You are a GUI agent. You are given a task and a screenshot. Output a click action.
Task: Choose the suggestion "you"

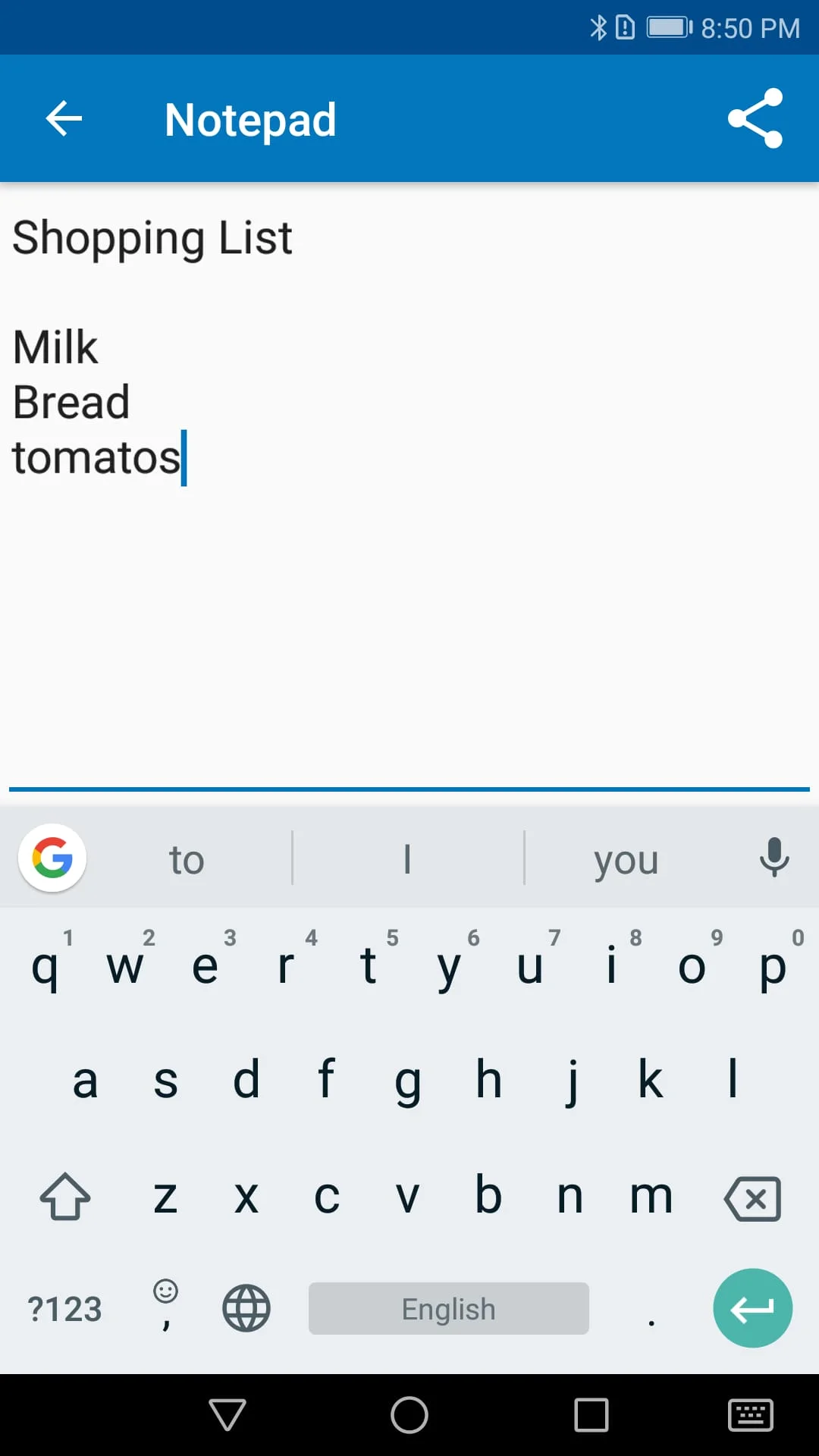pyautogui.click(x=626, y=859)
